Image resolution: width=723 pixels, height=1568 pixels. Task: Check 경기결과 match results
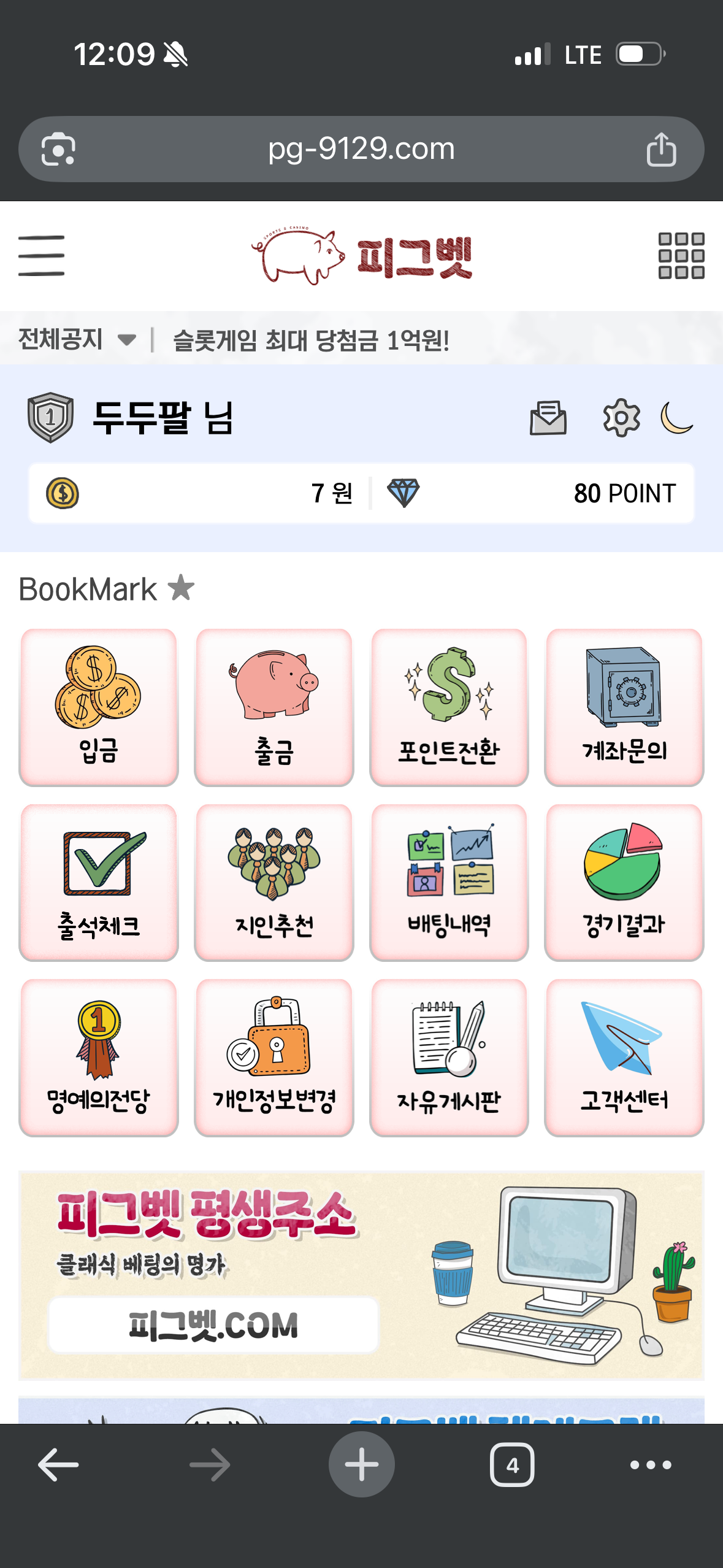click(x=624, y=882)
